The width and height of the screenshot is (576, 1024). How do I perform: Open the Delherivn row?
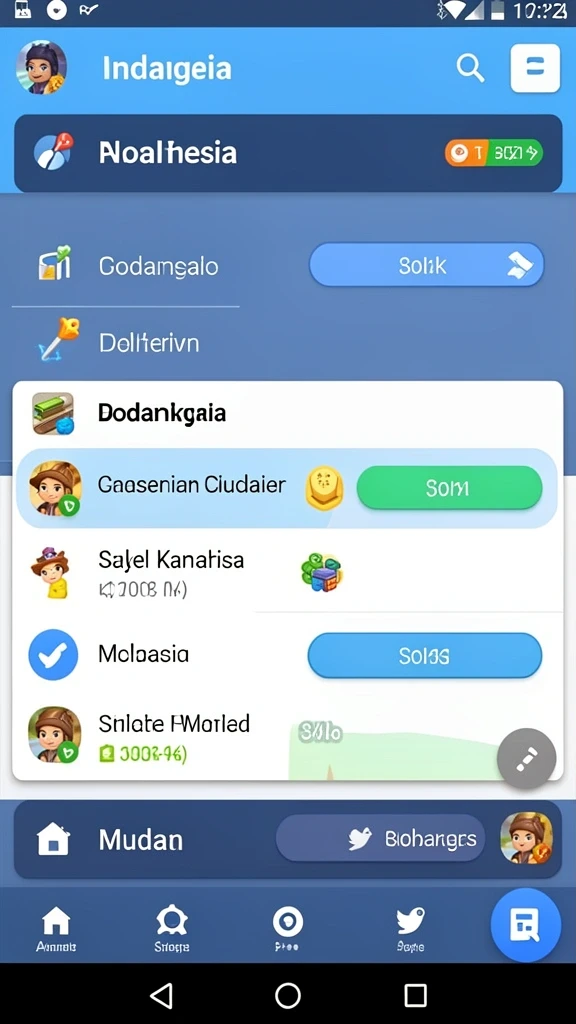tap(125, 343)
